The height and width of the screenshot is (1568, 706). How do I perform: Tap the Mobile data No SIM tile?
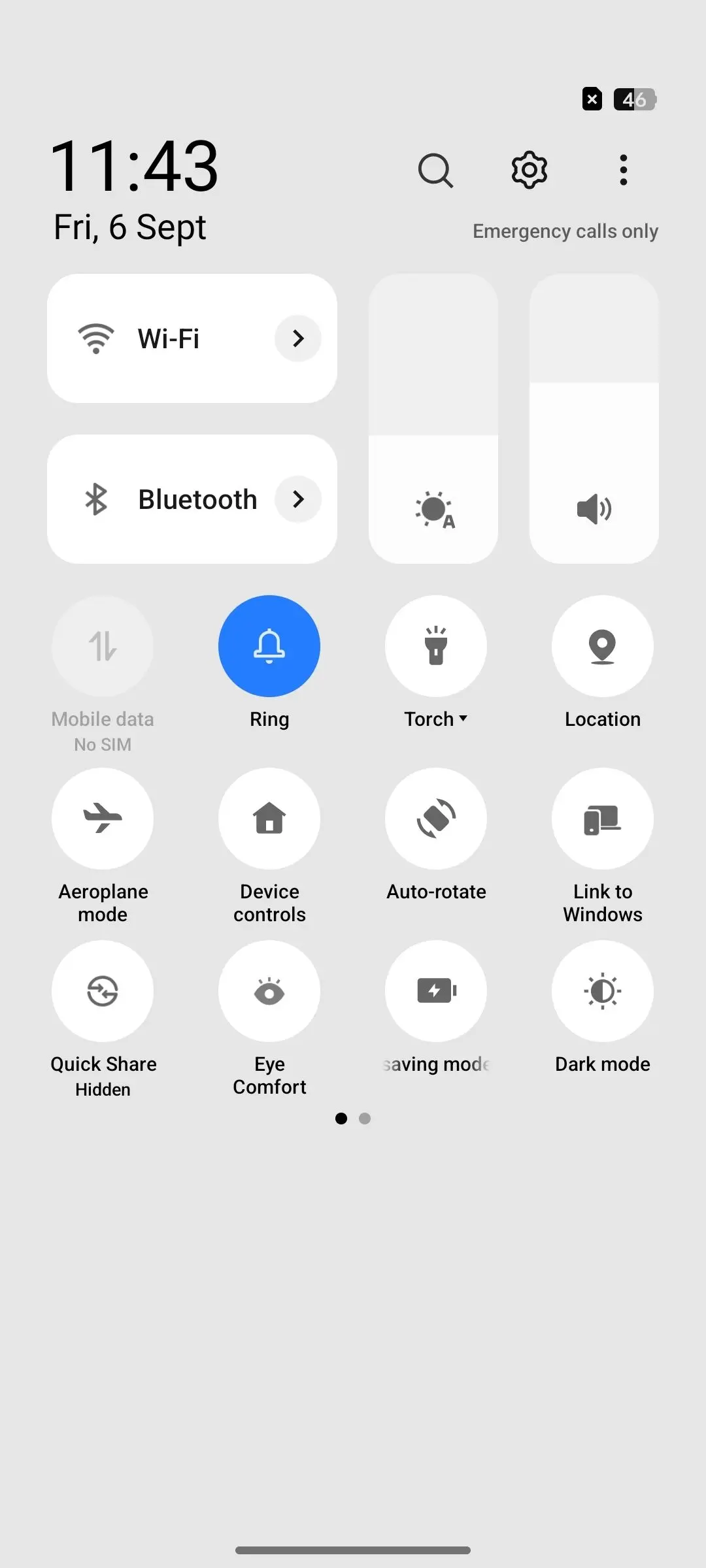[103, 645]
